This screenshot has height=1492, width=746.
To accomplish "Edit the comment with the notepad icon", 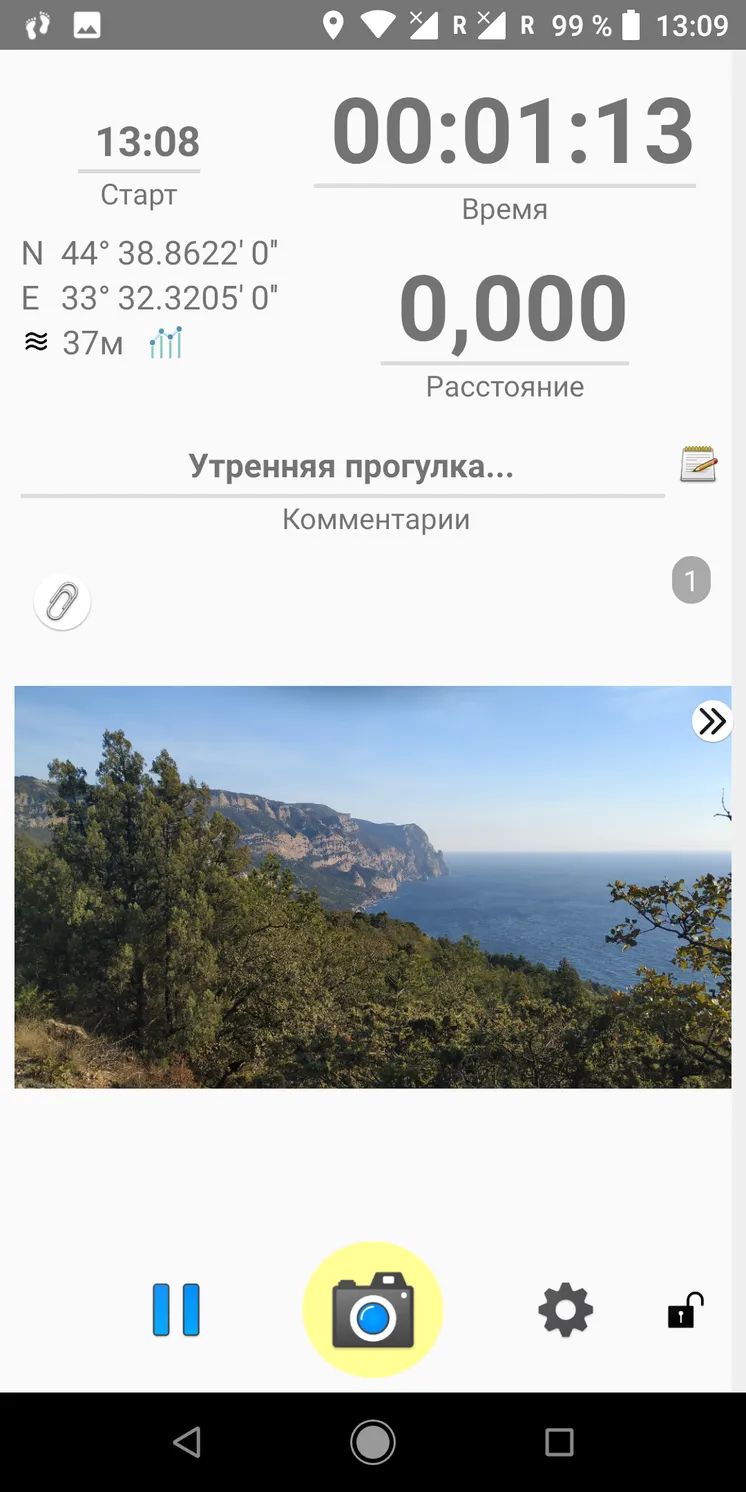I will [698, 465].
